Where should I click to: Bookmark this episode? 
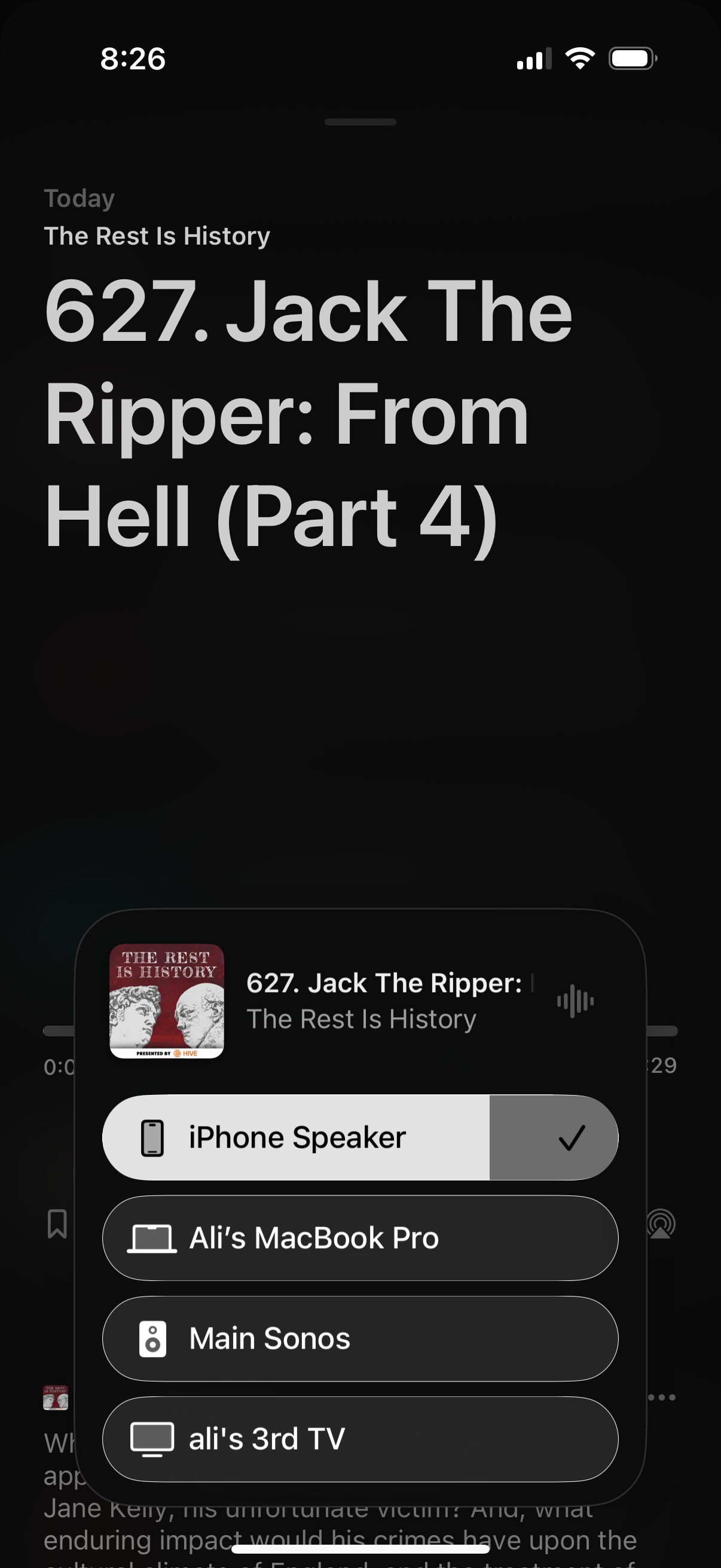(x=57, y=1224)
